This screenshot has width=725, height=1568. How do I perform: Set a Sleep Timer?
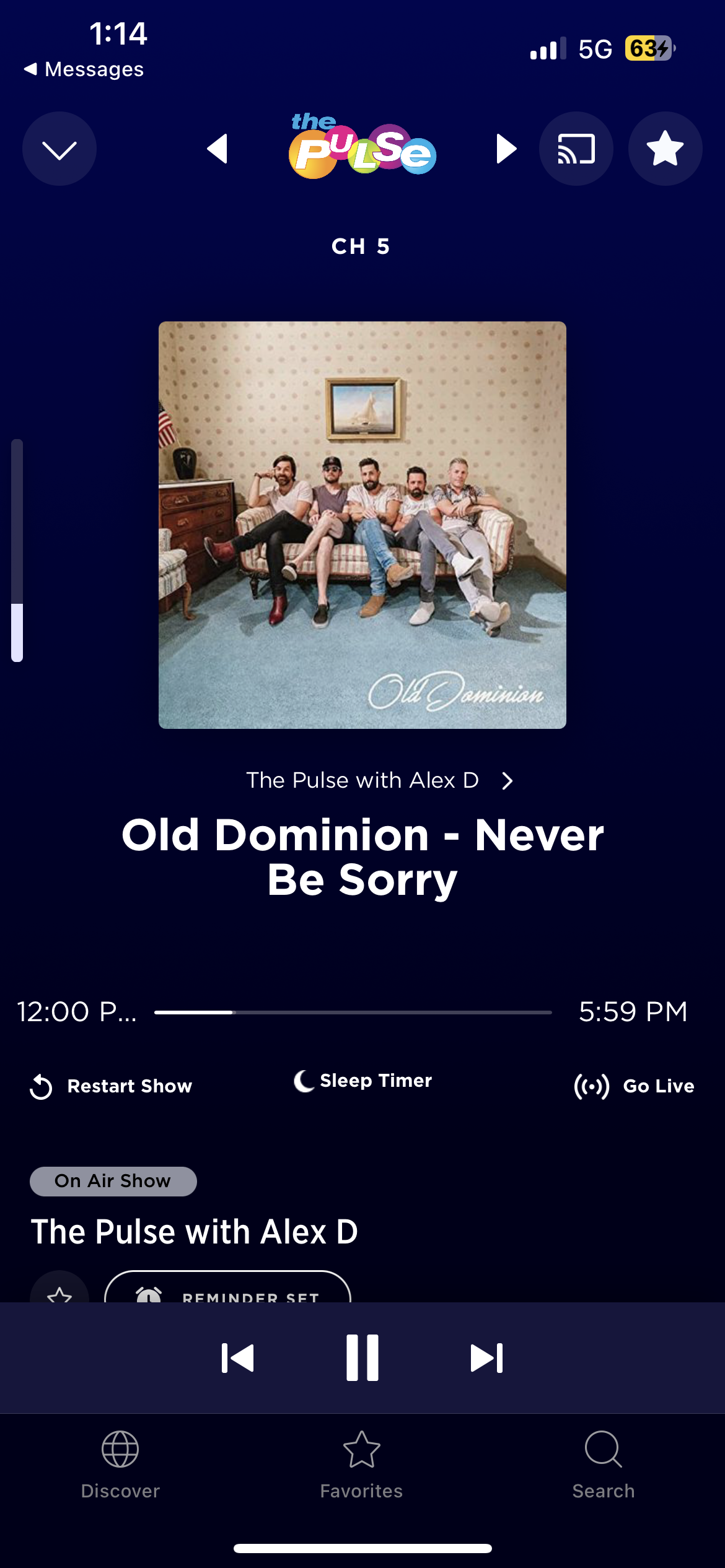362,1081
